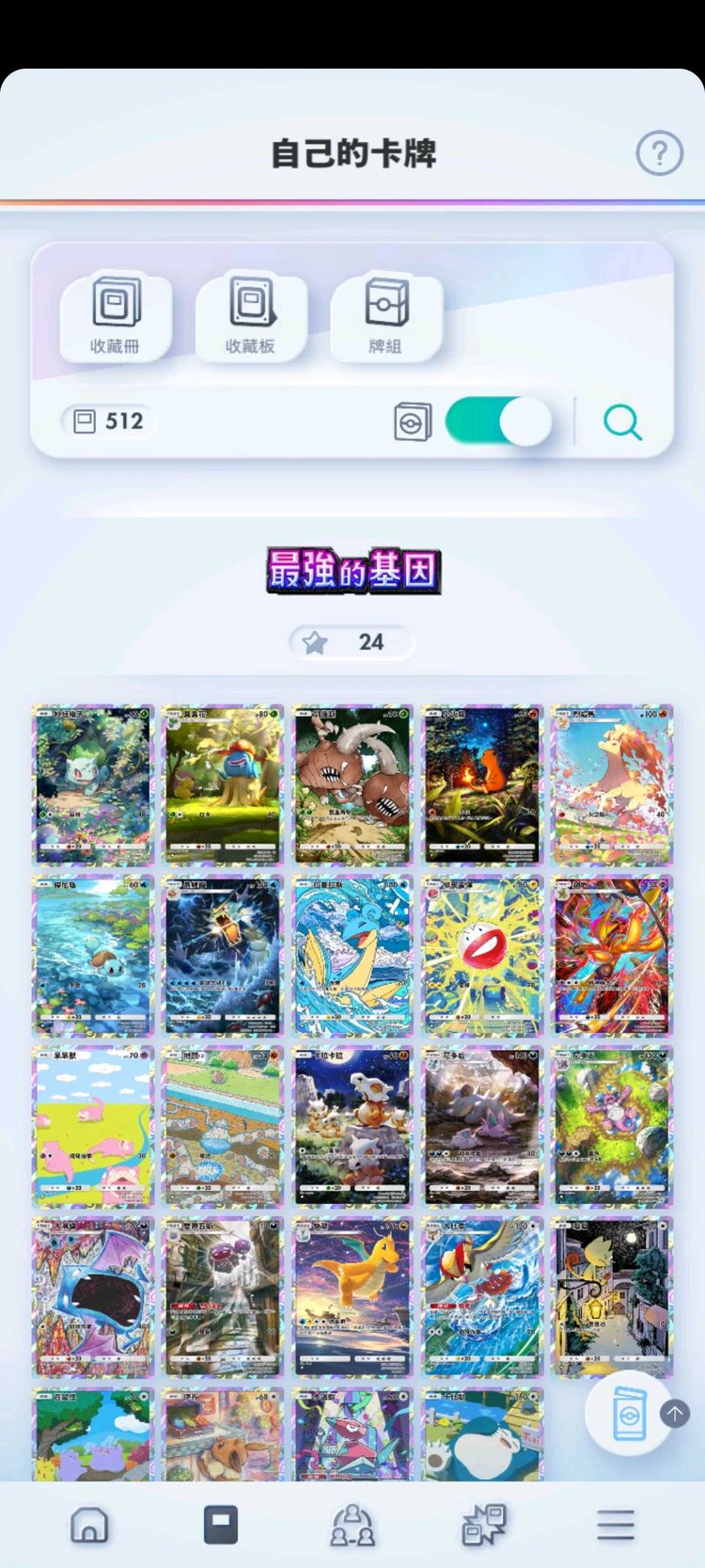The width and height of the screenshot is (705, 1568).
Task: Open the Dragonite card
Action: pos(352,1297)
